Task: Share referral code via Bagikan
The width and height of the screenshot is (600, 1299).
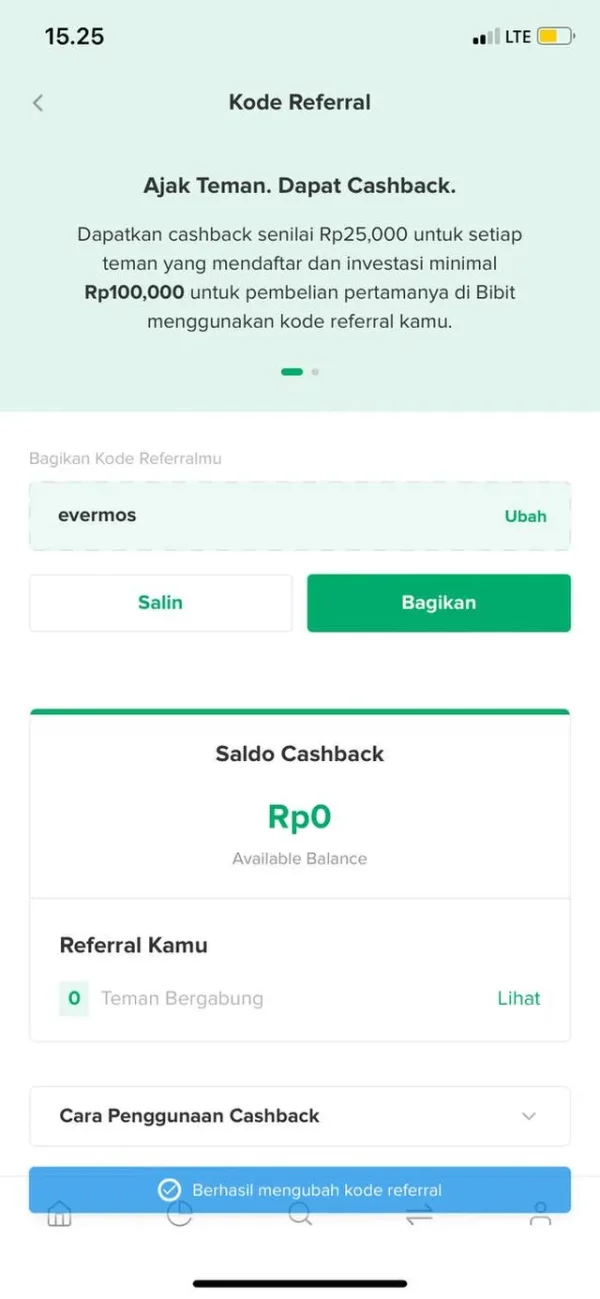Action: coord(438,602)
